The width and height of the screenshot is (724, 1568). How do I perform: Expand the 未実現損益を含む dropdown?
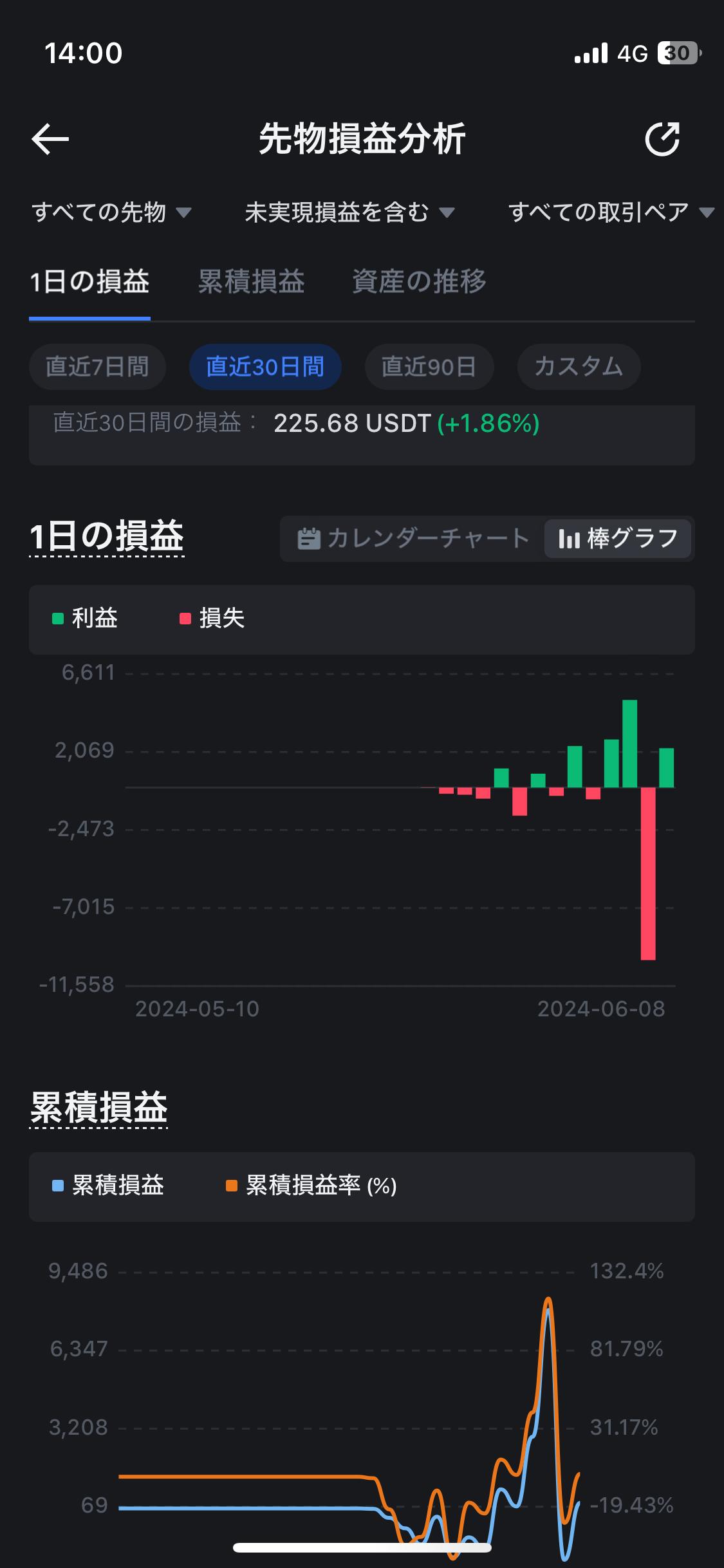pyautogui.click(x=349, y=212)
